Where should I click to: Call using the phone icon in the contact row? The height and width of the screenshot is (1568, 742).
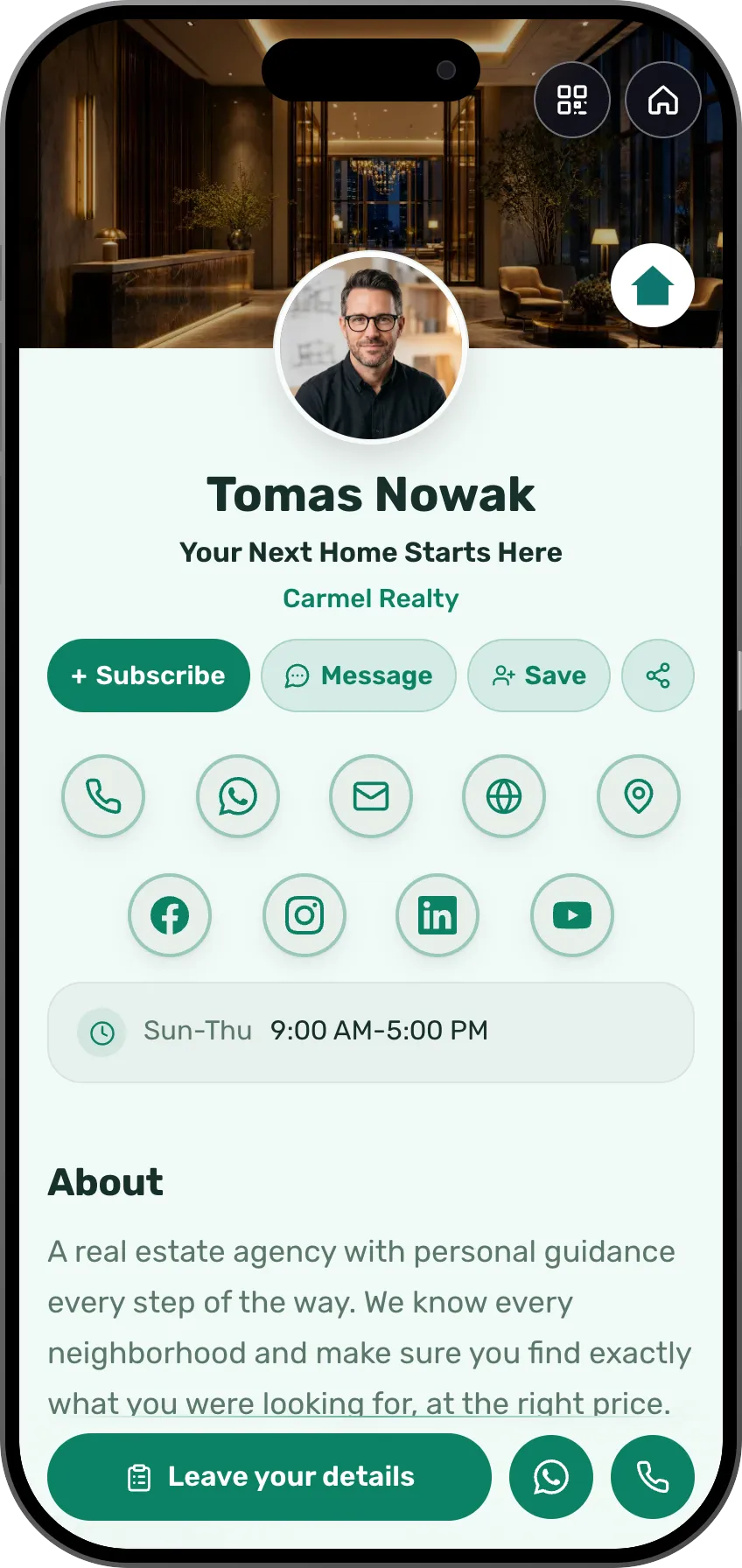pos(103,796)
